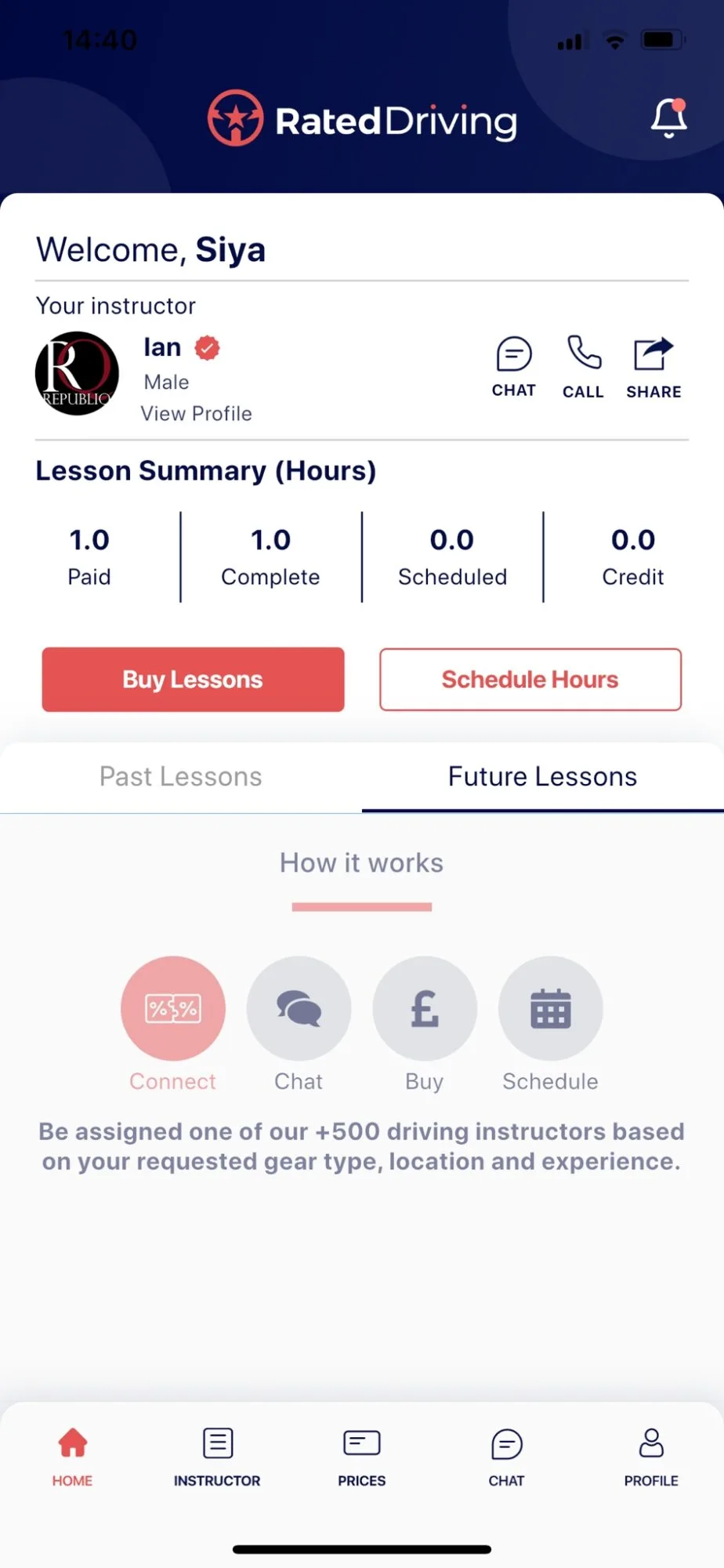The height and width of the screenshot is (1568, 724).
Task: Chat with instructor Ian
Action: click(514, 367)
